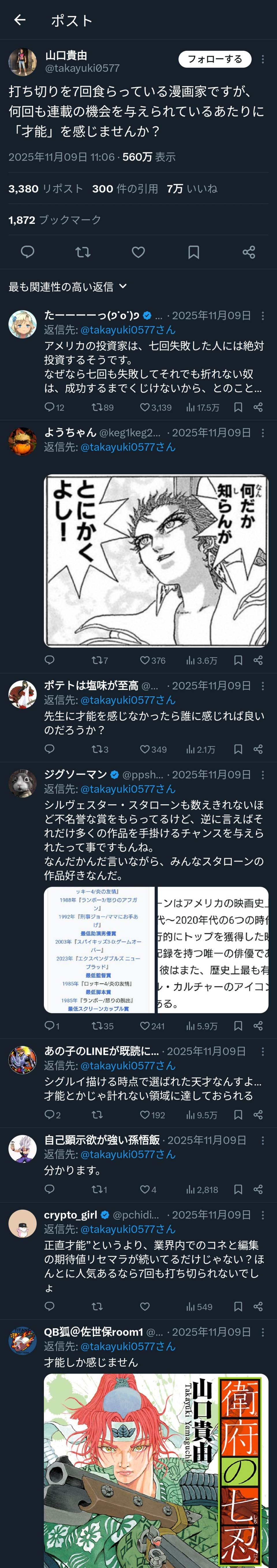
Task: Go back using the arrow icon
Action: (x=20, y=20)
